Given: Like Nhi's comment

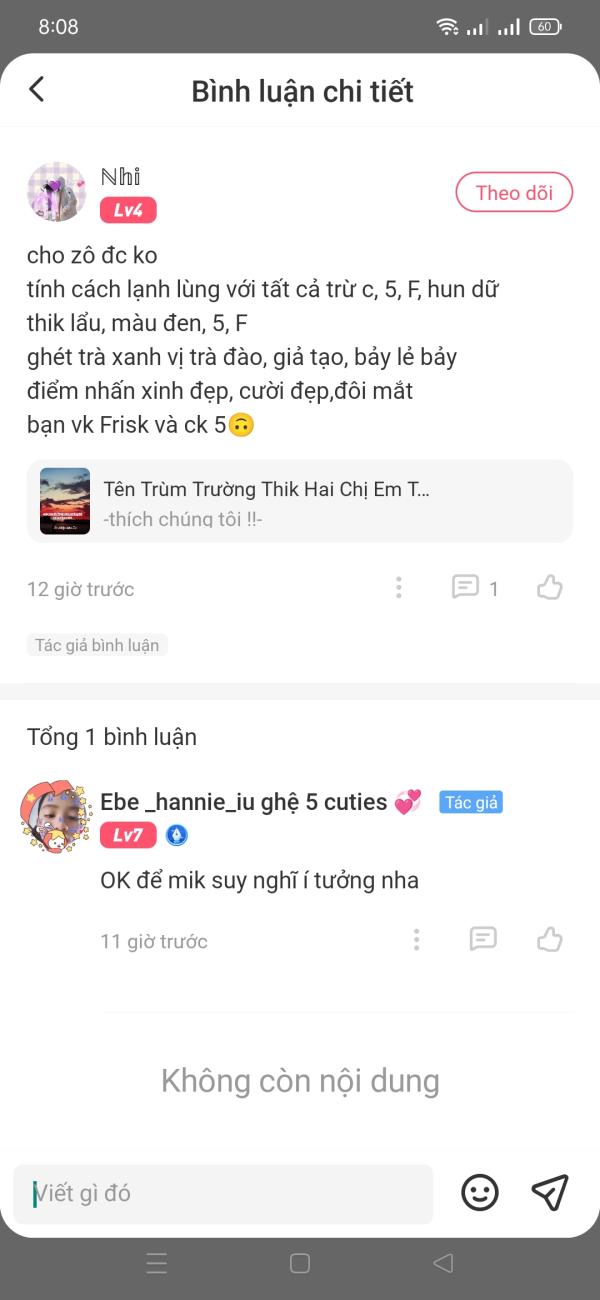Looking at the screenshot, I should 549,588.
